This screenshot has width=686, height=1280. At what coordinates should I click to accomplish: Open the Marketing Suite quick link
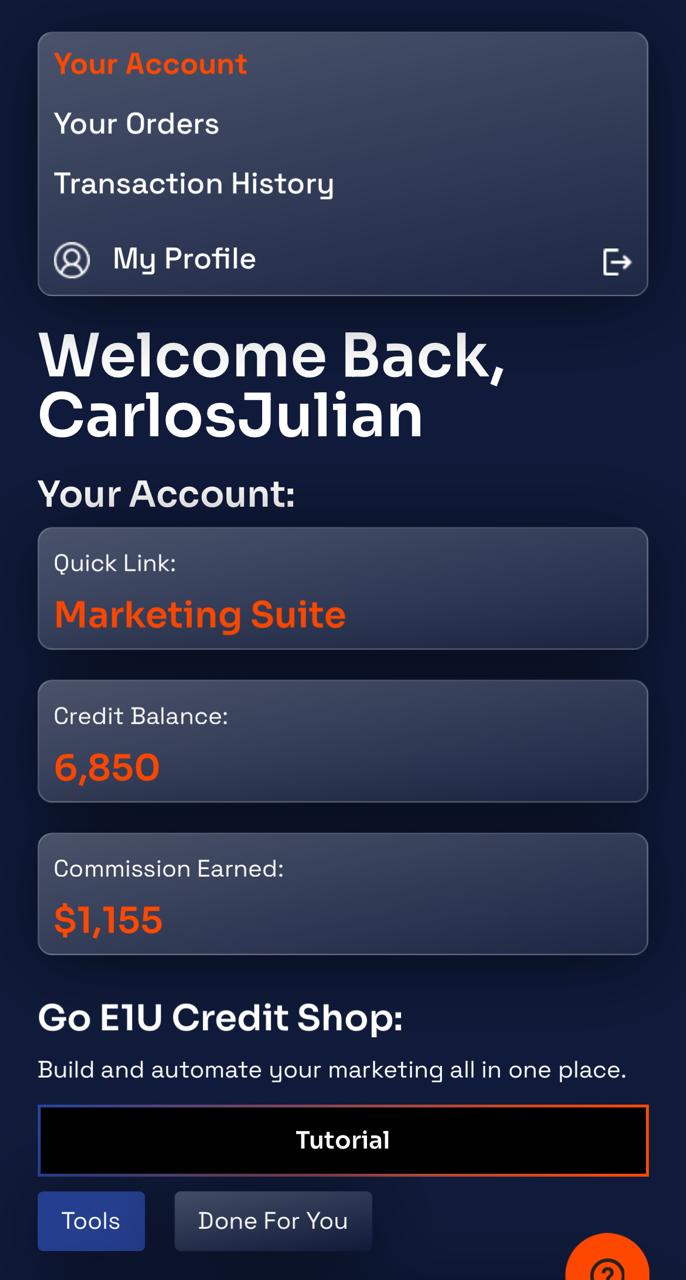[200, 614]
